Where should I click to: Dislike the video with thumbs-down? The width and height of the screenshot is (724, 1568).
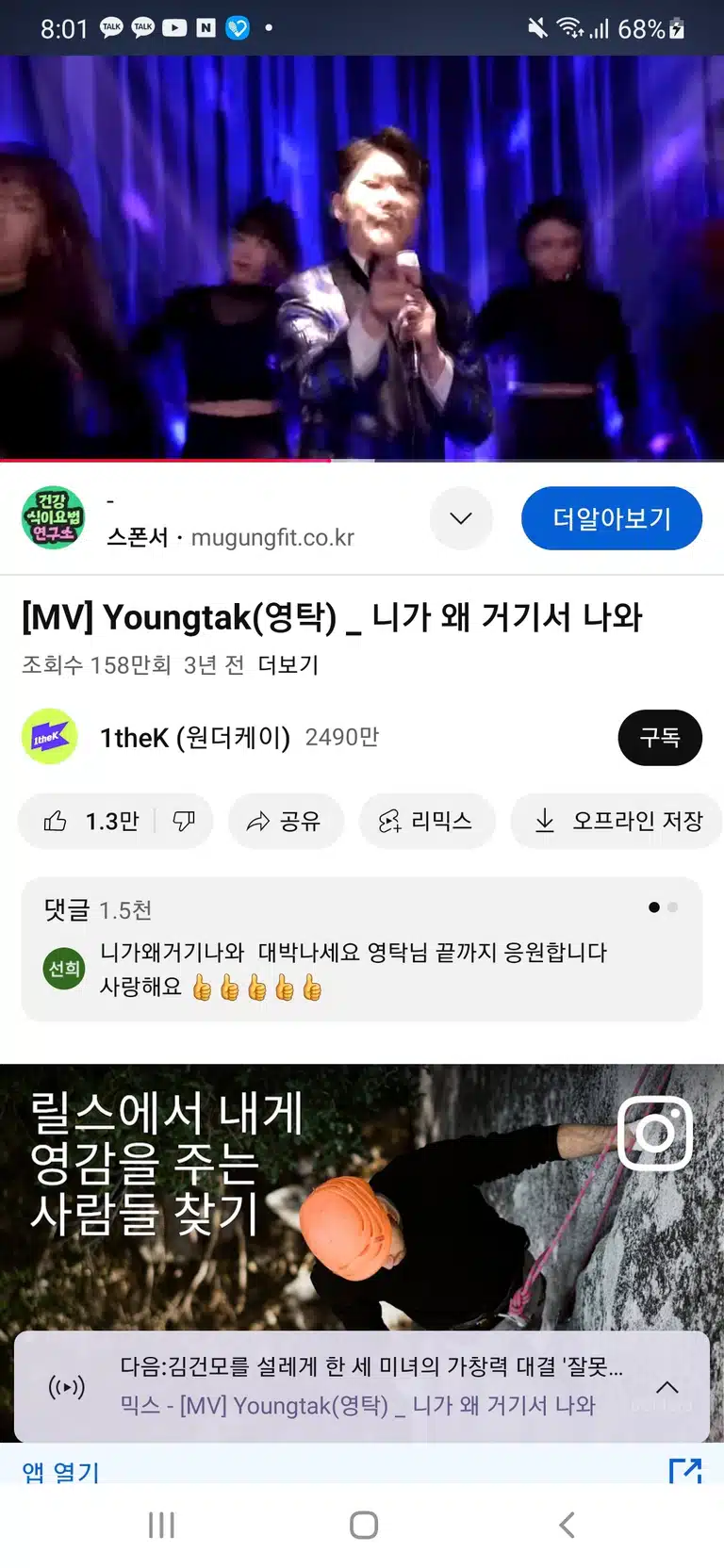pyautogui.click(x=184, y=822)
